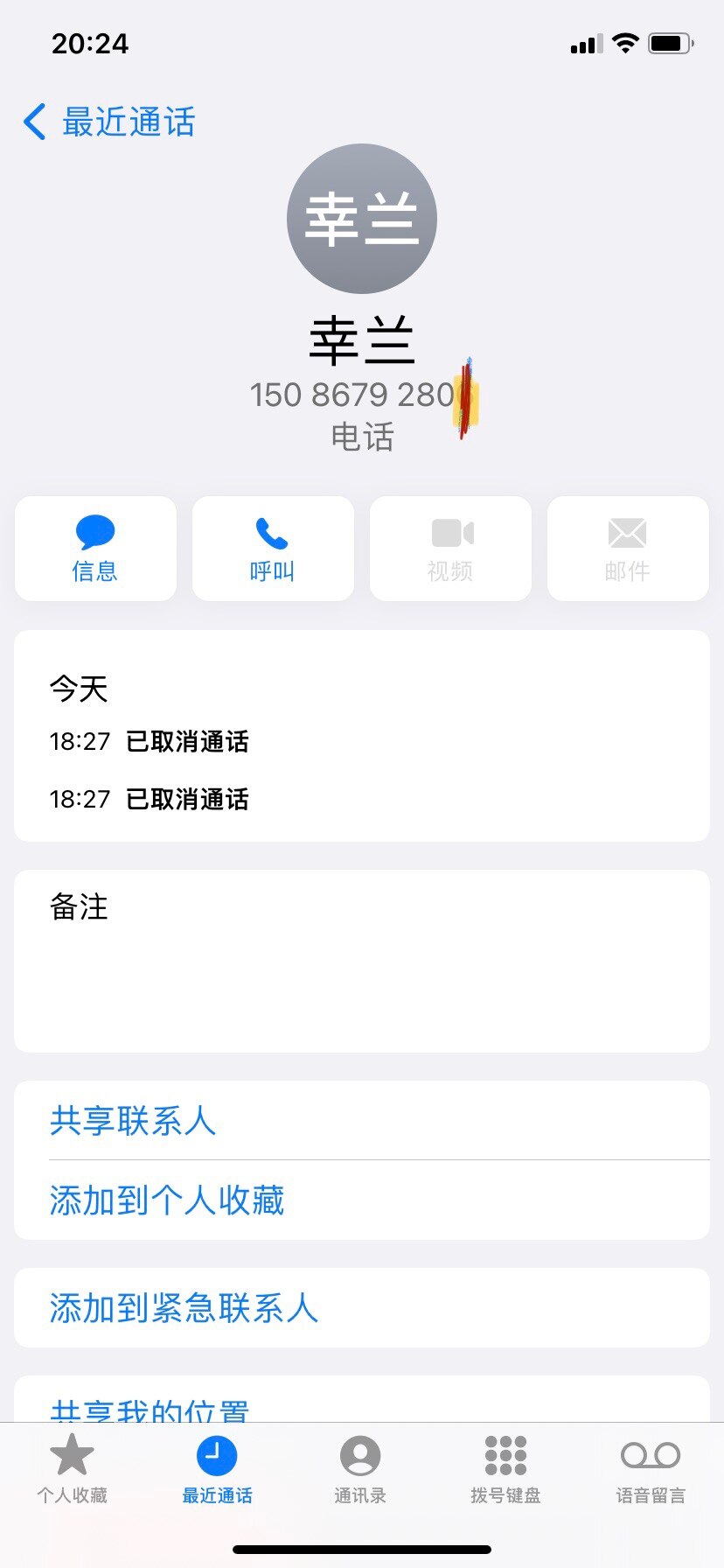724x1568 pixels.
Task: Open the 备注 notes field
Action: point(361,960)
